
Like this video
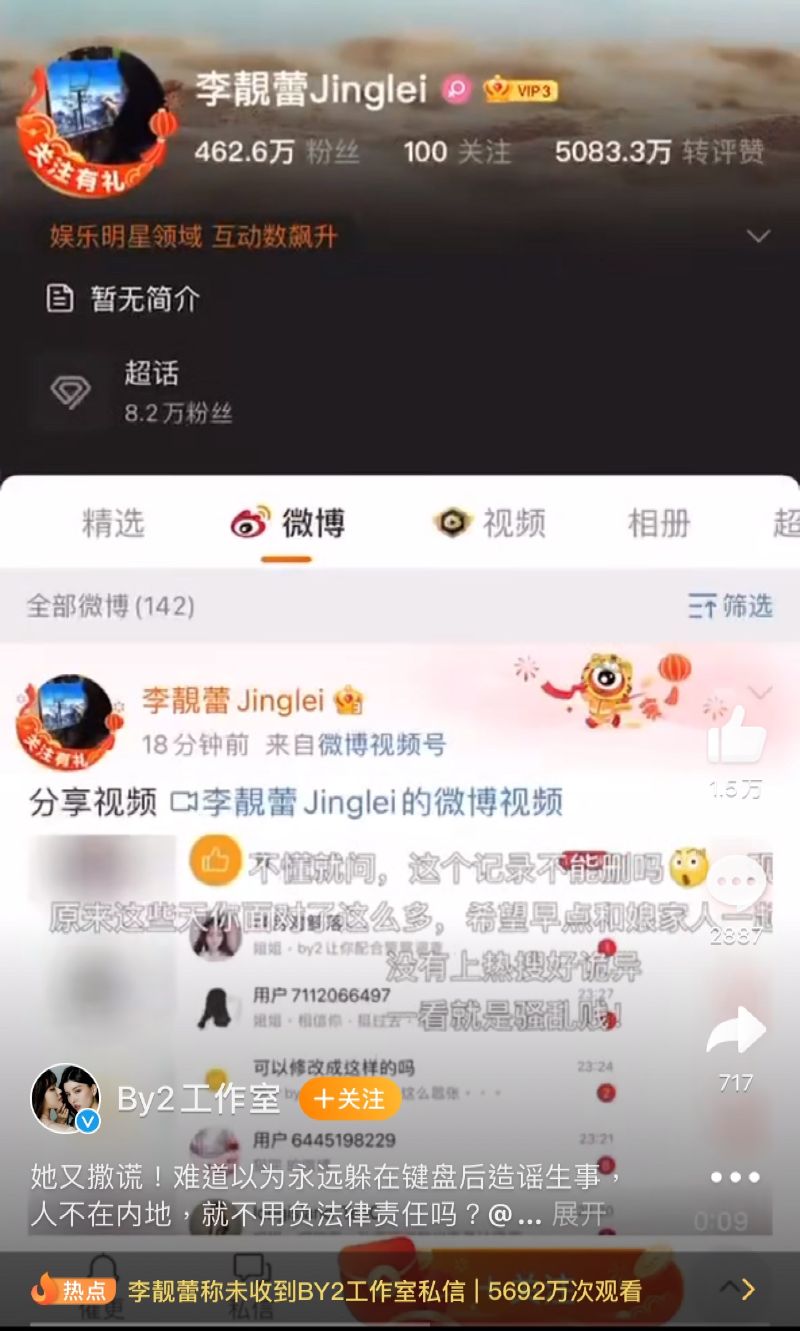tap(736, 738)
